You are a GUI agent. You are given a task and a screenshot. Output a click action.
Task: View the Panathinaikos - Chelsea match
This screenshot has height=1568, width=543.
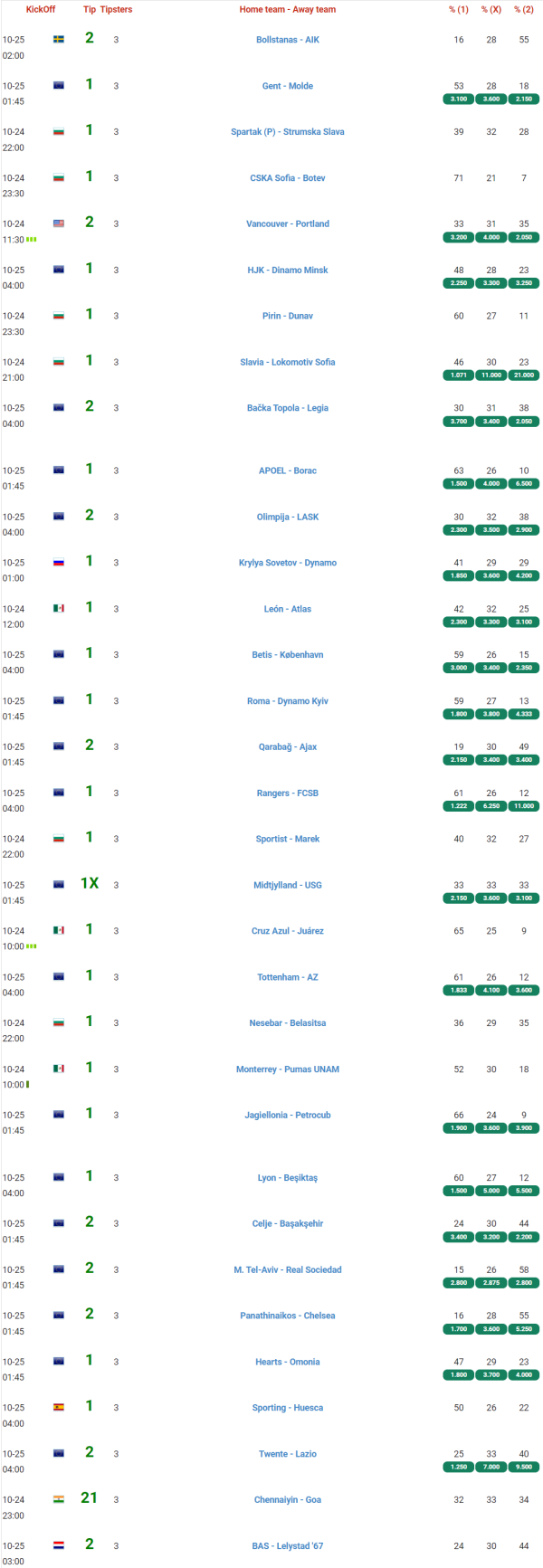pos(287,1316)
